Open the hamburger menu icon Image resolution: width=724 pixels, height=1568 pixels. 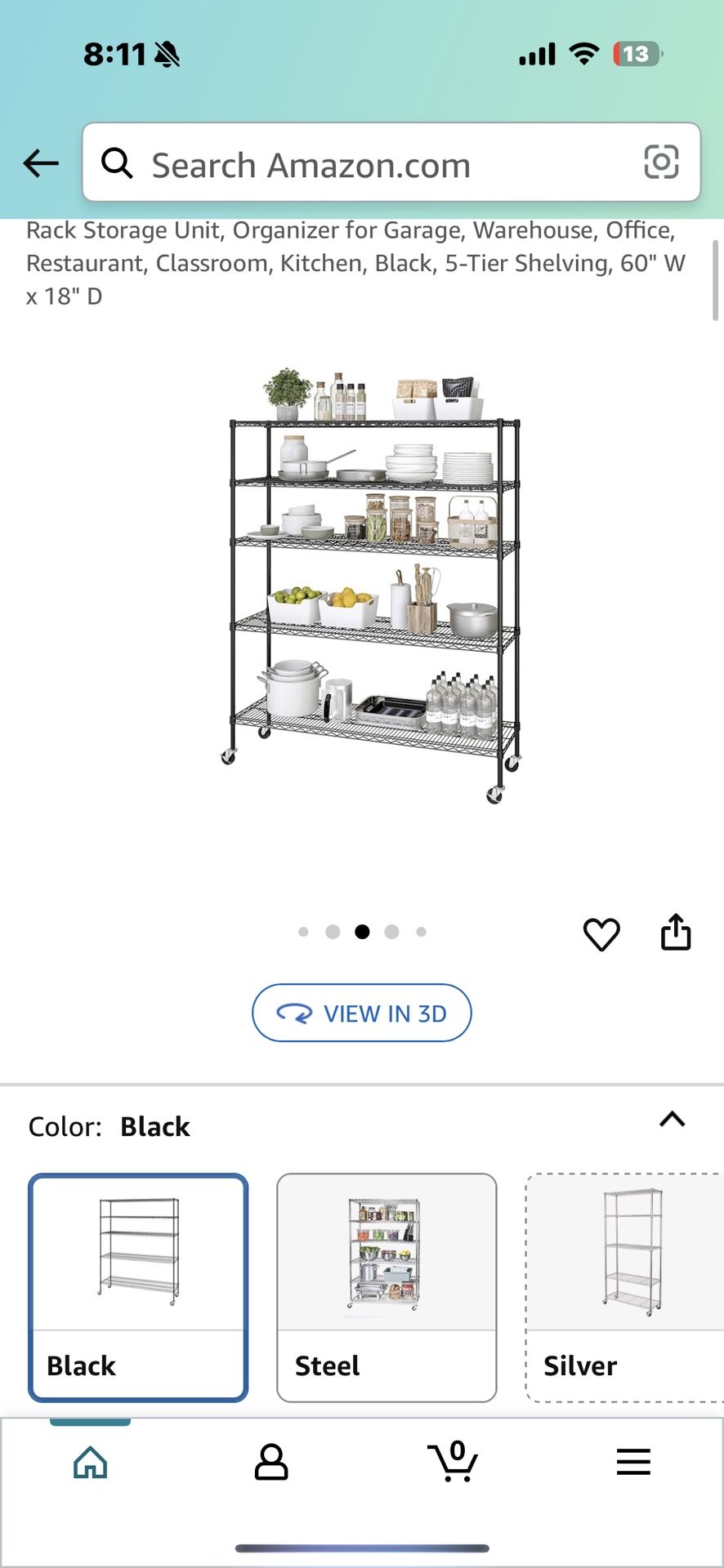click(x=632, y=1462)
